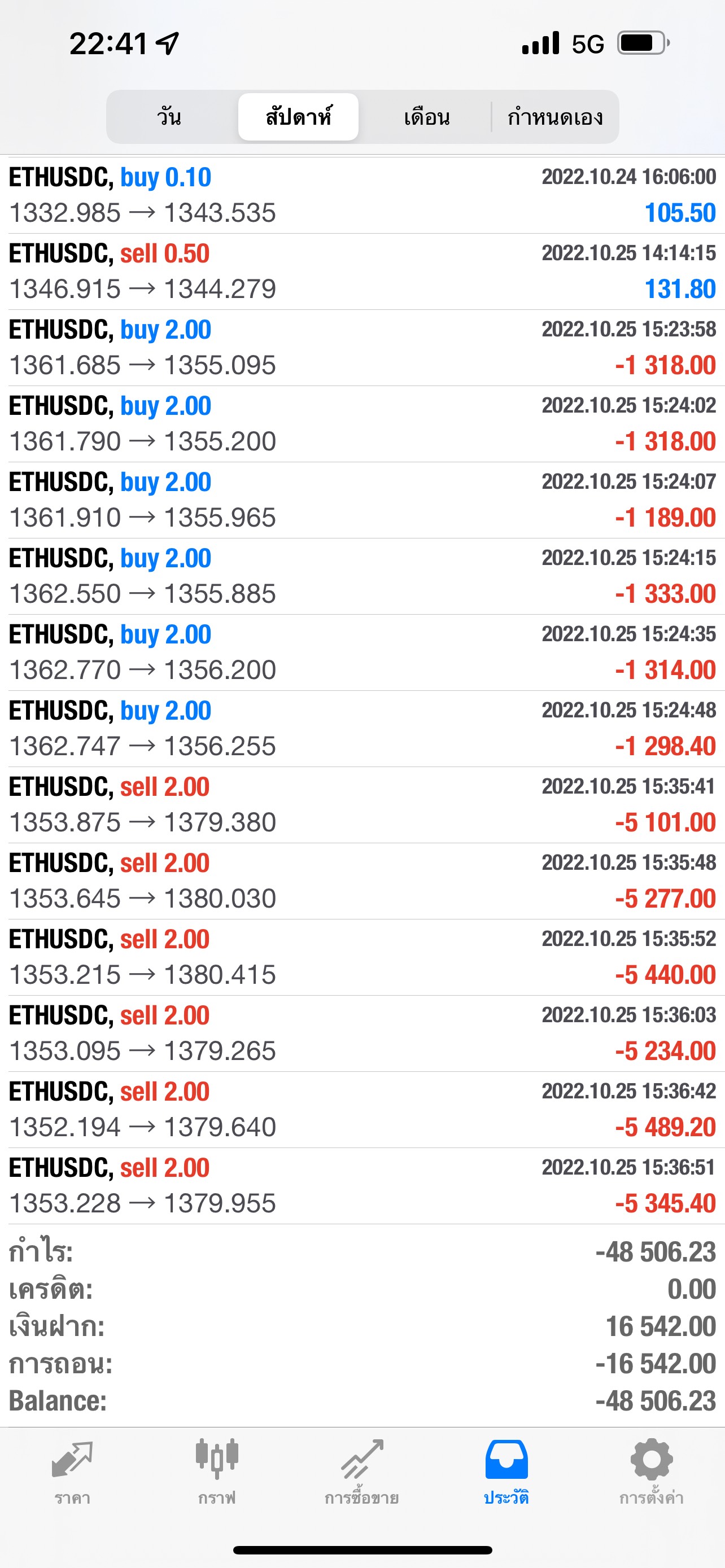The width and height of the screenshot is (725, 1568).
Task: Open the กำหนดเอง custom period
Action: (554, 117)
